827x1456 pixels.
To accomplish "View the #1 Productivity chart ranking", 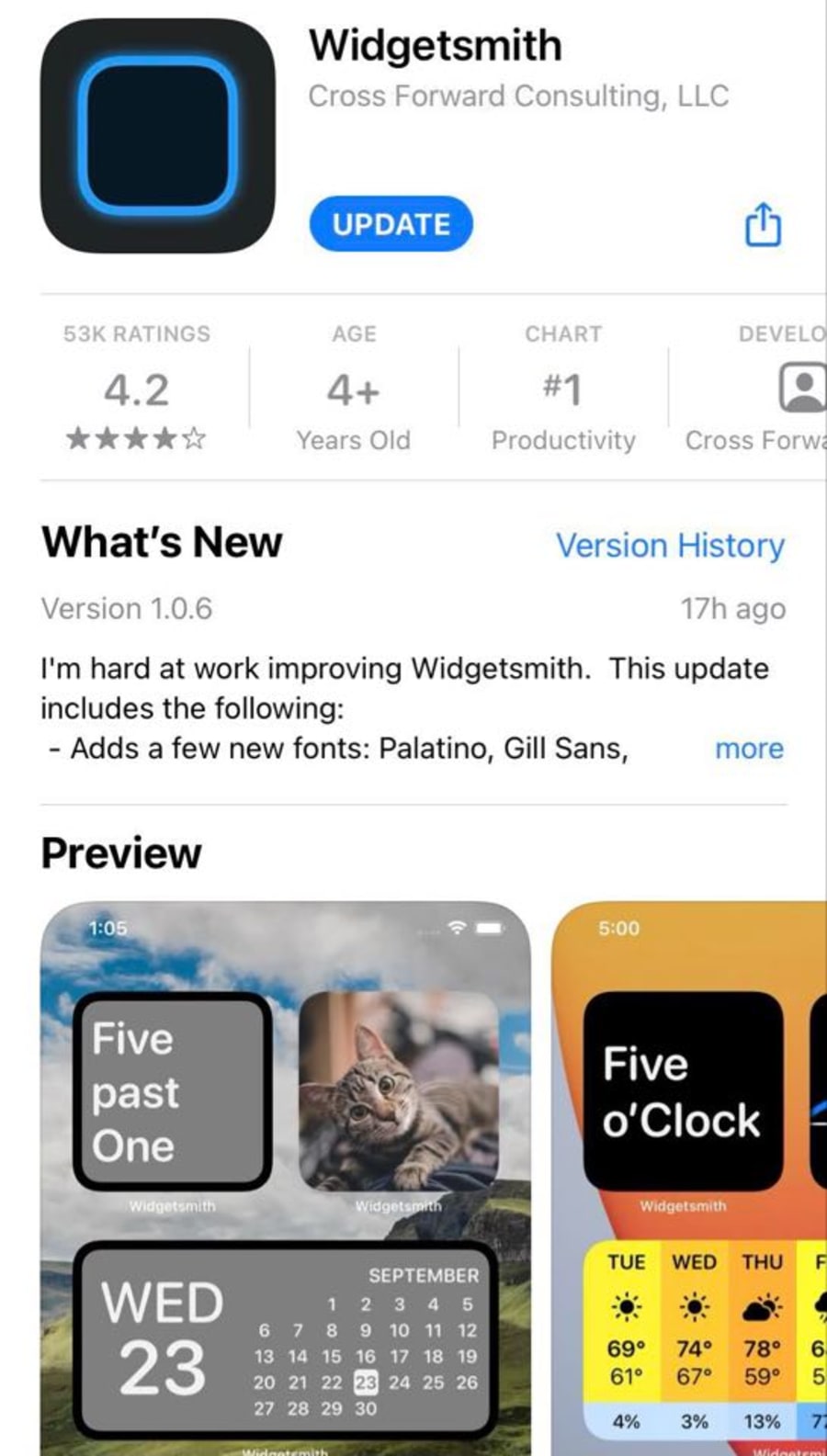I will coord(562,389).
